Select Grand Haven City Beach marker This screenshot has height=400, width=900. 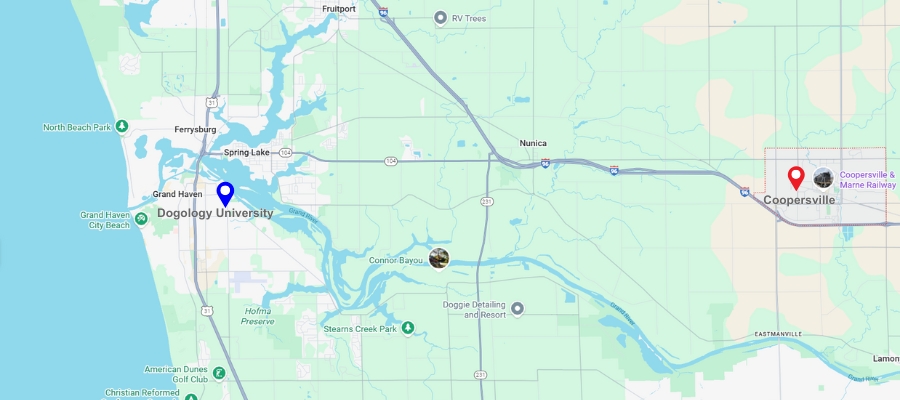pyautogui.click(x=141, y=219)
